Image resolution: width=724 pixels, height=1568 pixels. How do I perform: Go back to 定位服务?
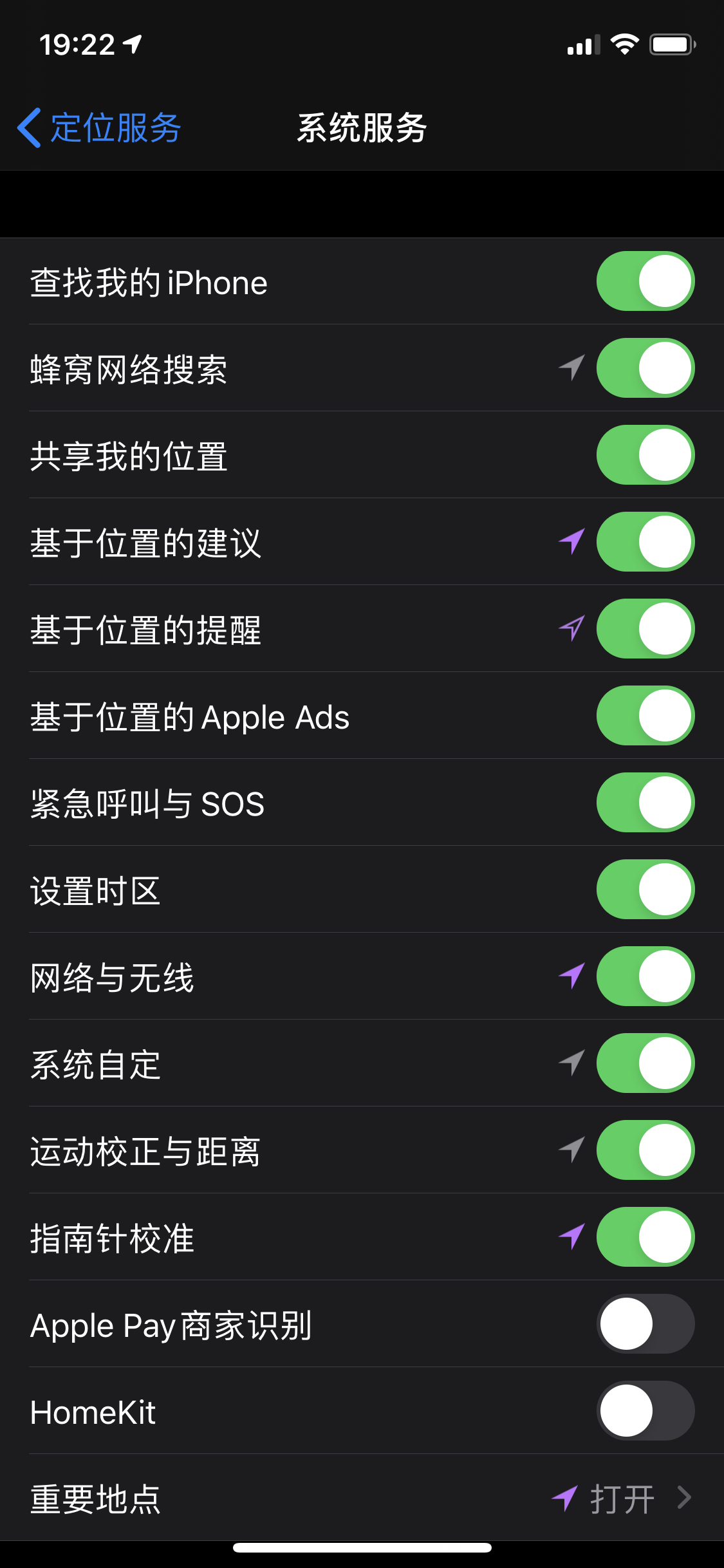[98, 127]
